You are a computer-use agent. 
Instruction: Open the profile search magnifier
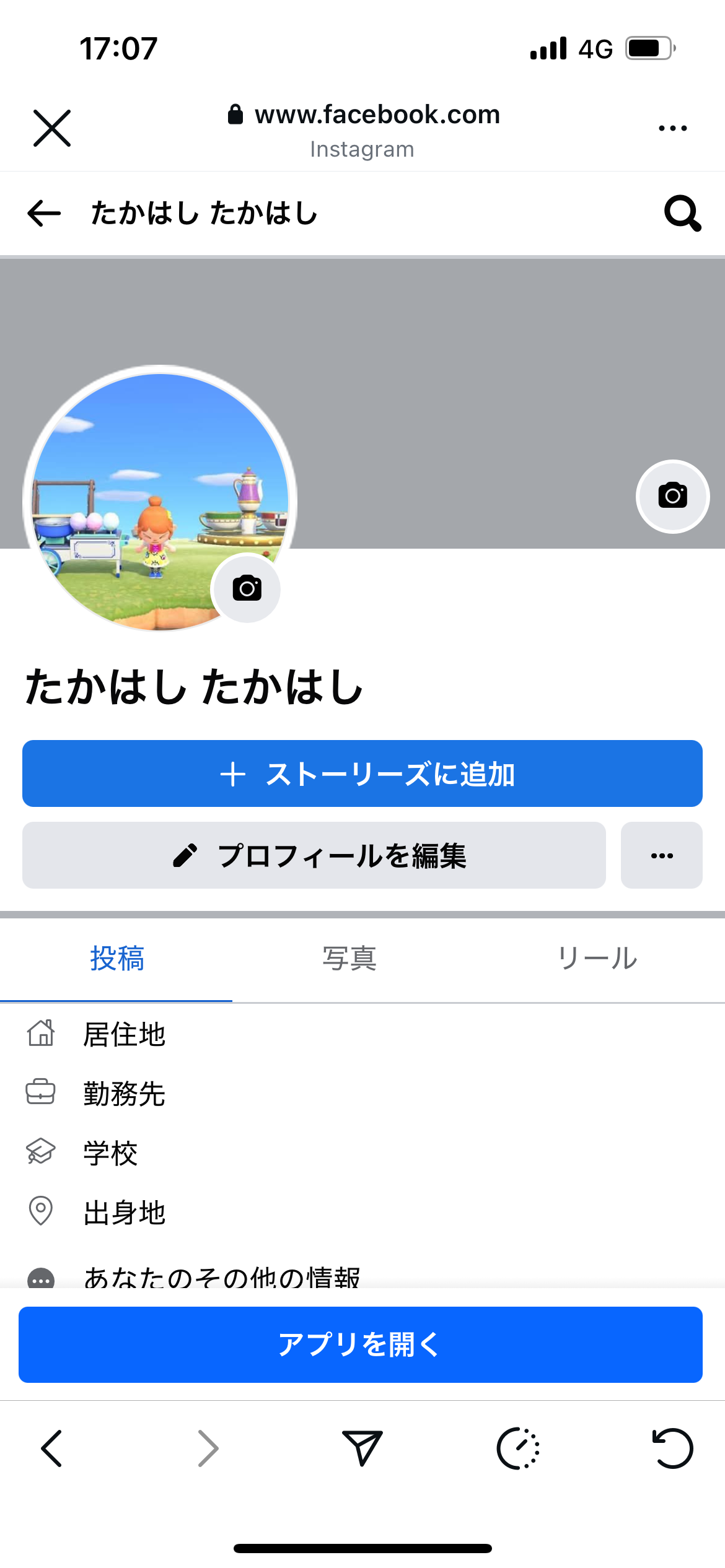pos(682,214)
